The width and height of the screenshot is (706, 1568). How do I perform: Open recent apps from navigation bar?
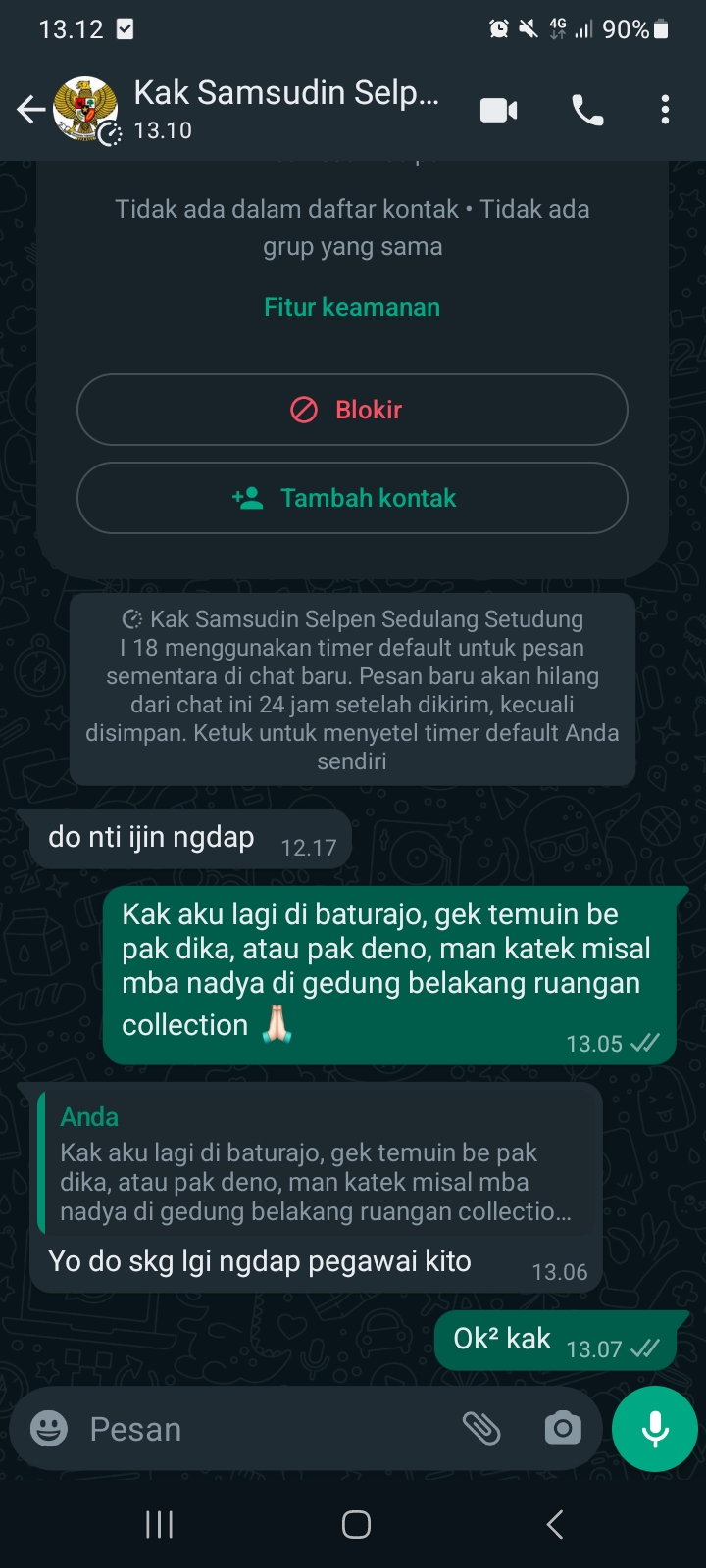(x=159, y=1524)
